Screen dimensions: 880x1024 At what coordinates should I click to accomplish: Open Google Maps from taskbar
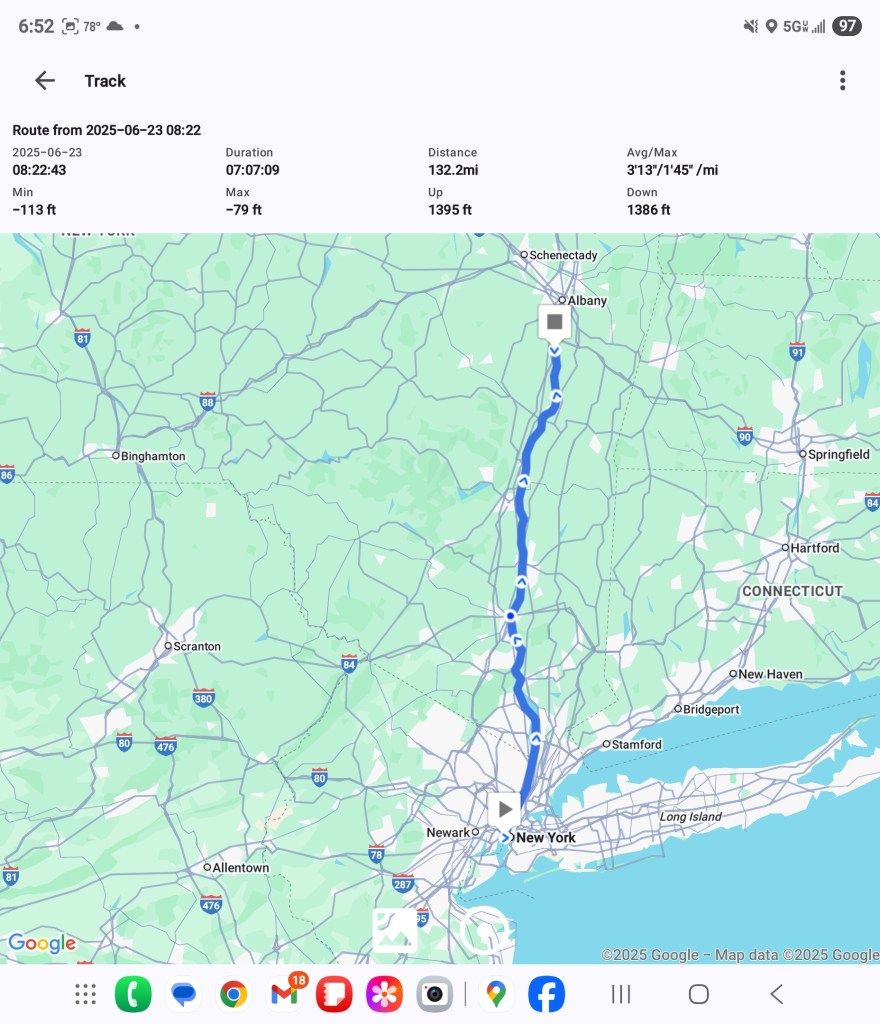(x=496, y=994)
